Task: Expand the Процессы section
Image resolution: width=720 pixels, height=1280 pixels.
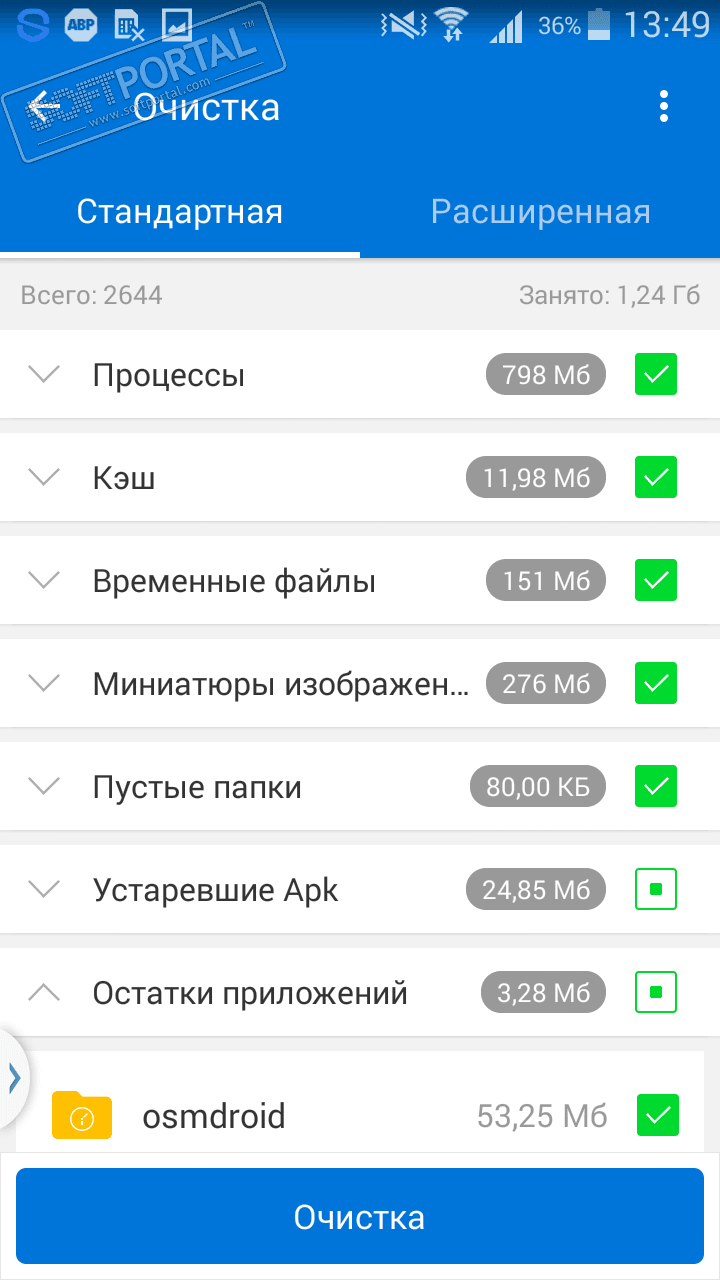Action: 46,375
